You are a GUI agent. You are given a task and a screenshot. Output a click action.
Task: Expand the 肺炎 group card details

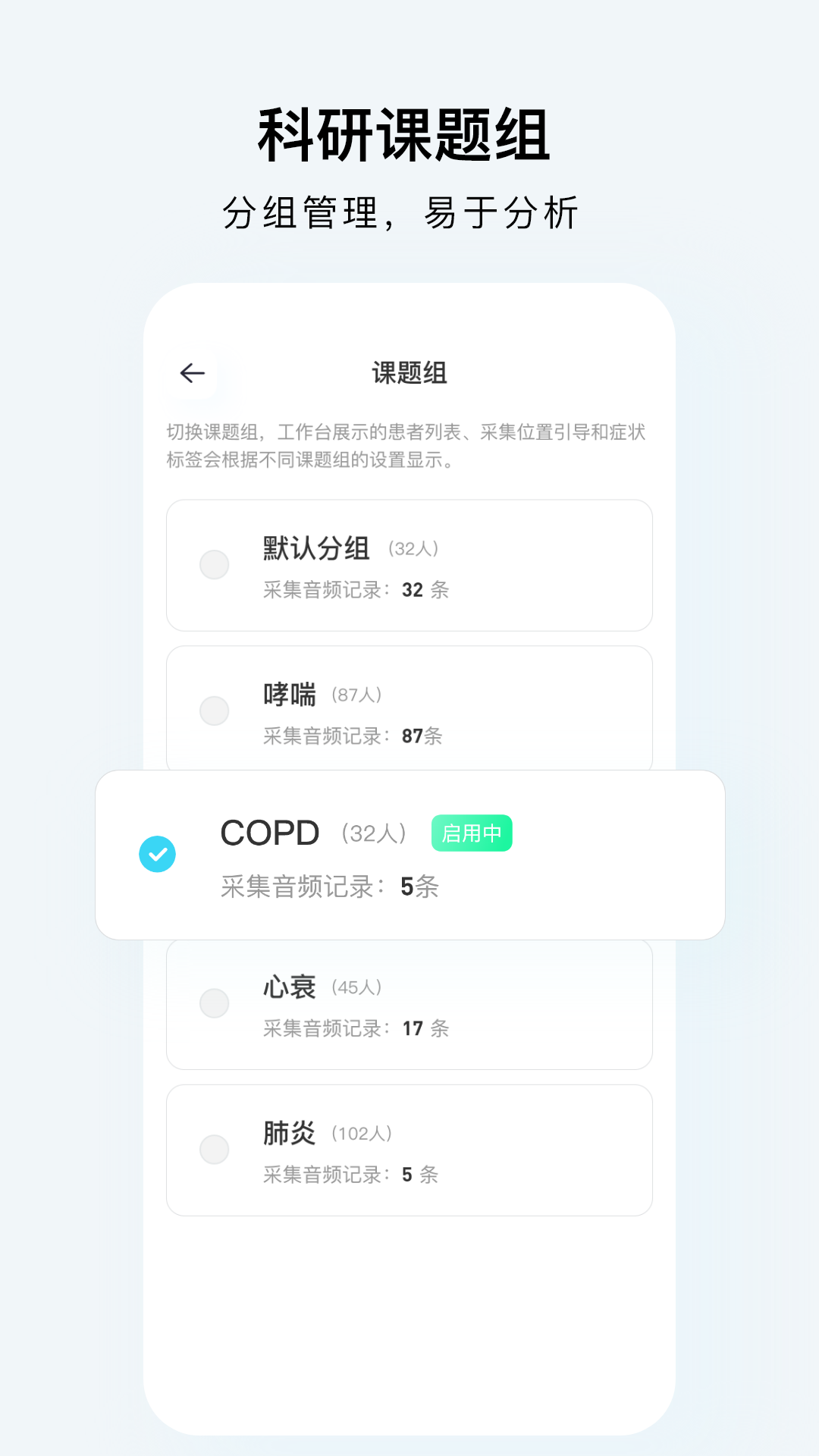(x=409, y=1150)
